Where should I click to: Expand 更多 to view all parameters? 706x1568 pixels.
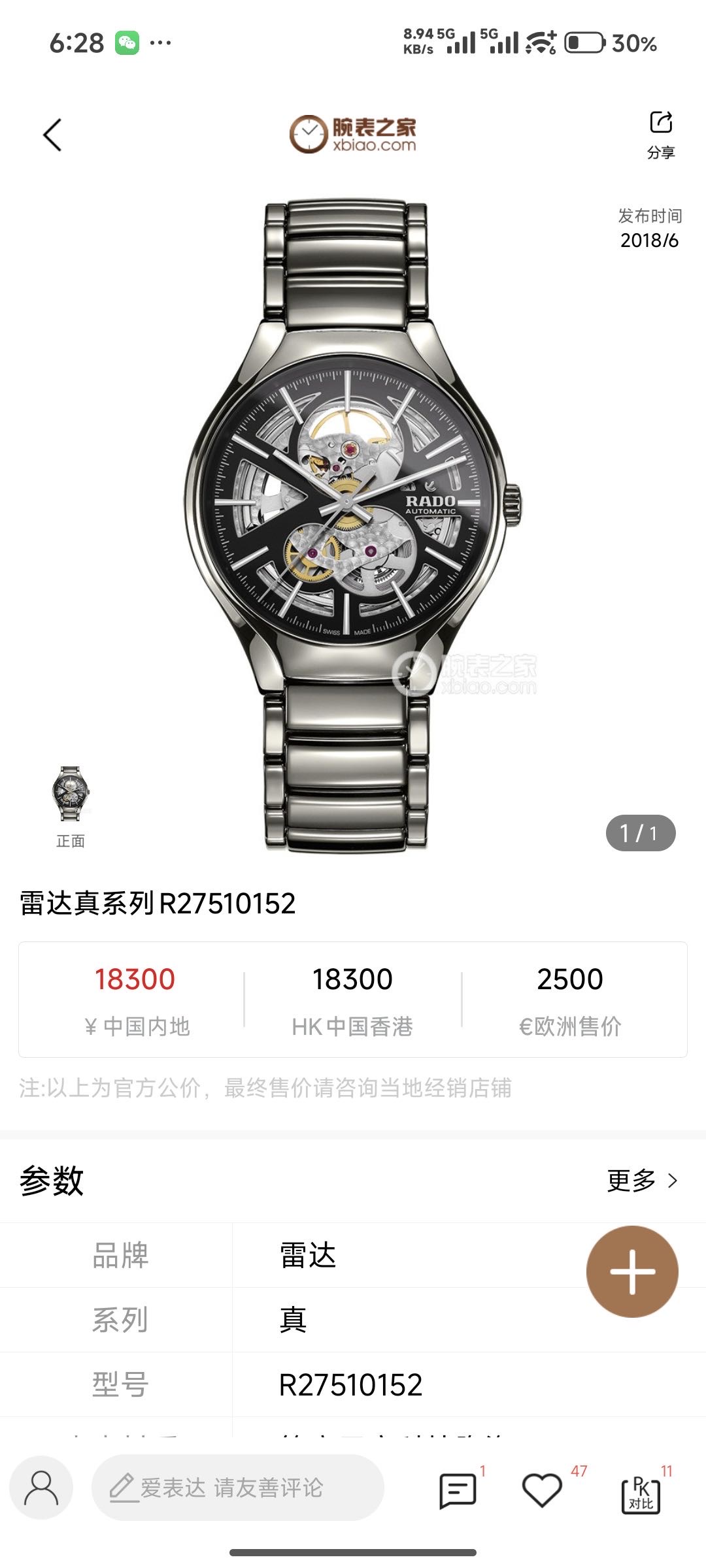[642, 1181]
